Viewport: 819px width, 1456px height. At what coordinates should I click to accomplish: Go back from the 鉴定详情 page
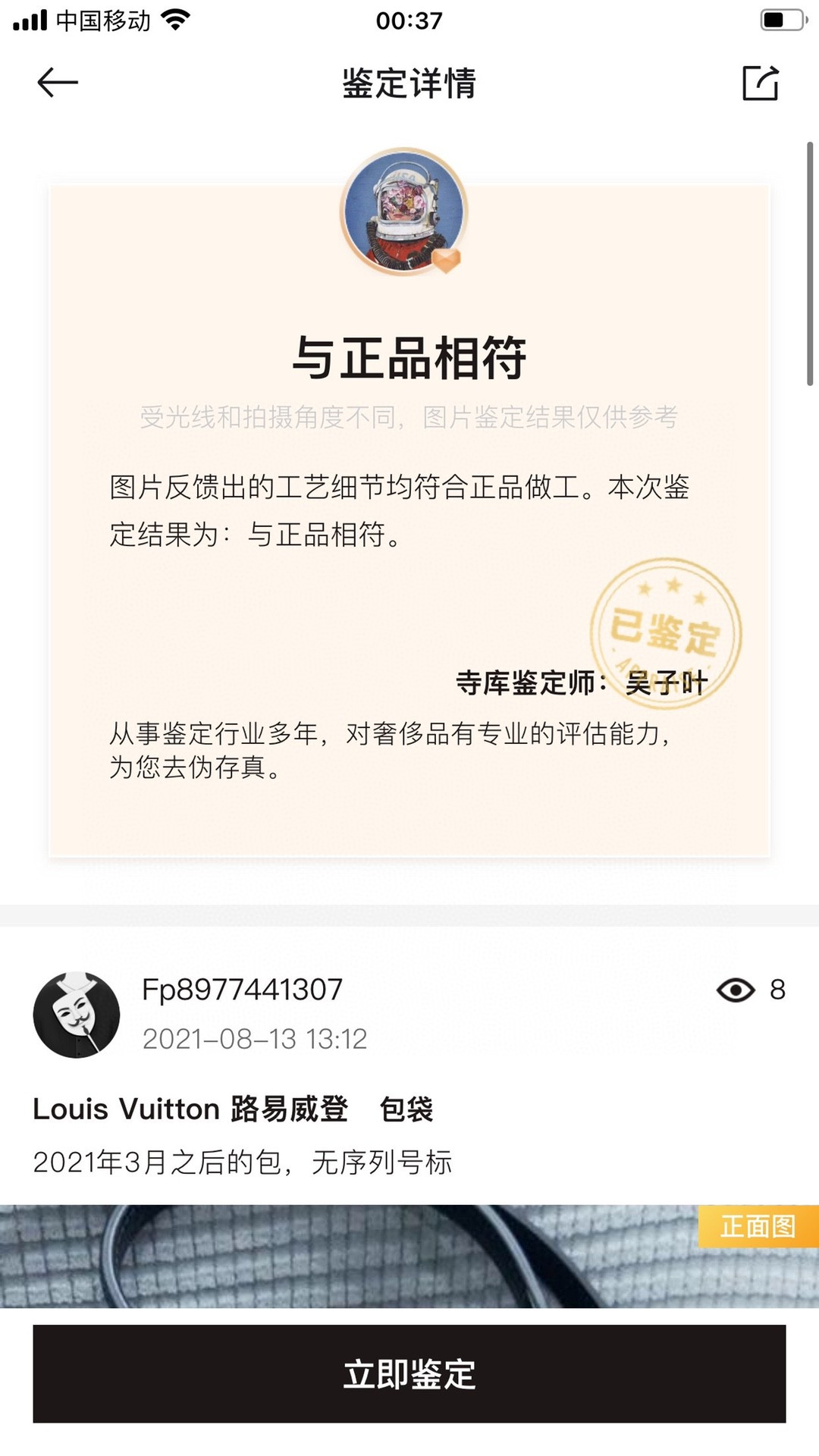58,83
